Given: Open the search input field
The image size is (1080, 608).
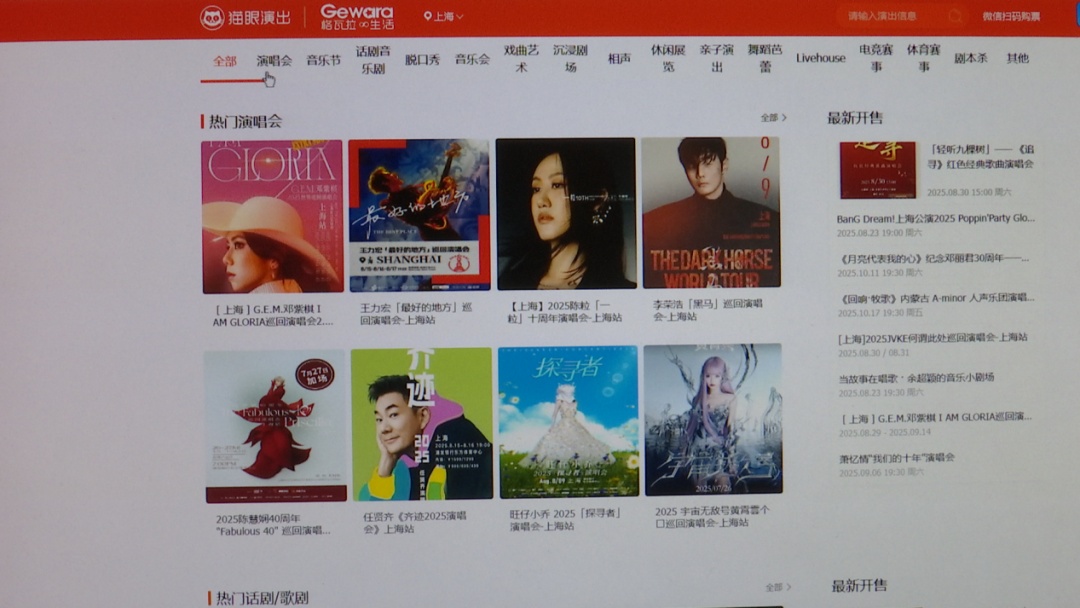Looking at the screenshot, I should pos(890,16).
